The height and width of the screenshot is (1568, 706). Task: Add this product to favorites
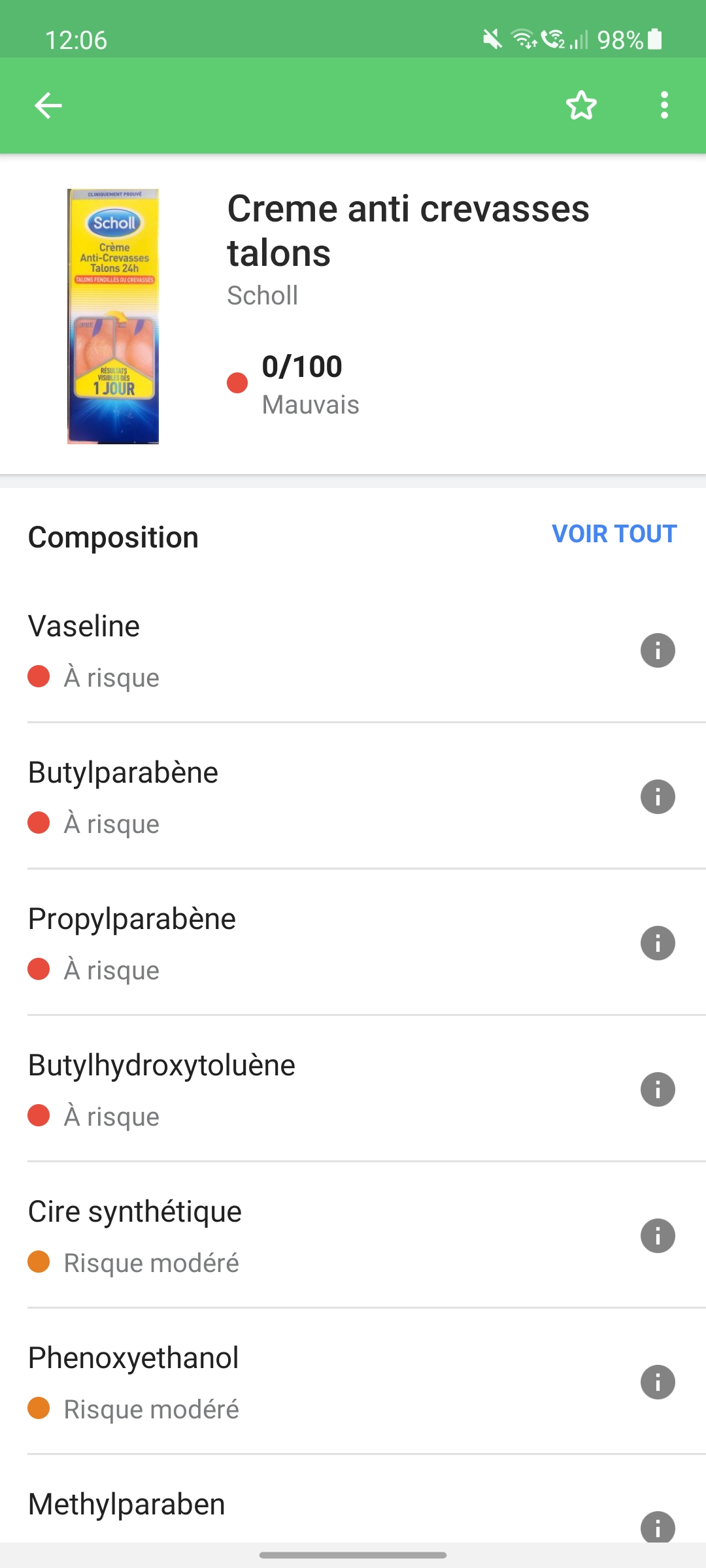coord(581,105)
